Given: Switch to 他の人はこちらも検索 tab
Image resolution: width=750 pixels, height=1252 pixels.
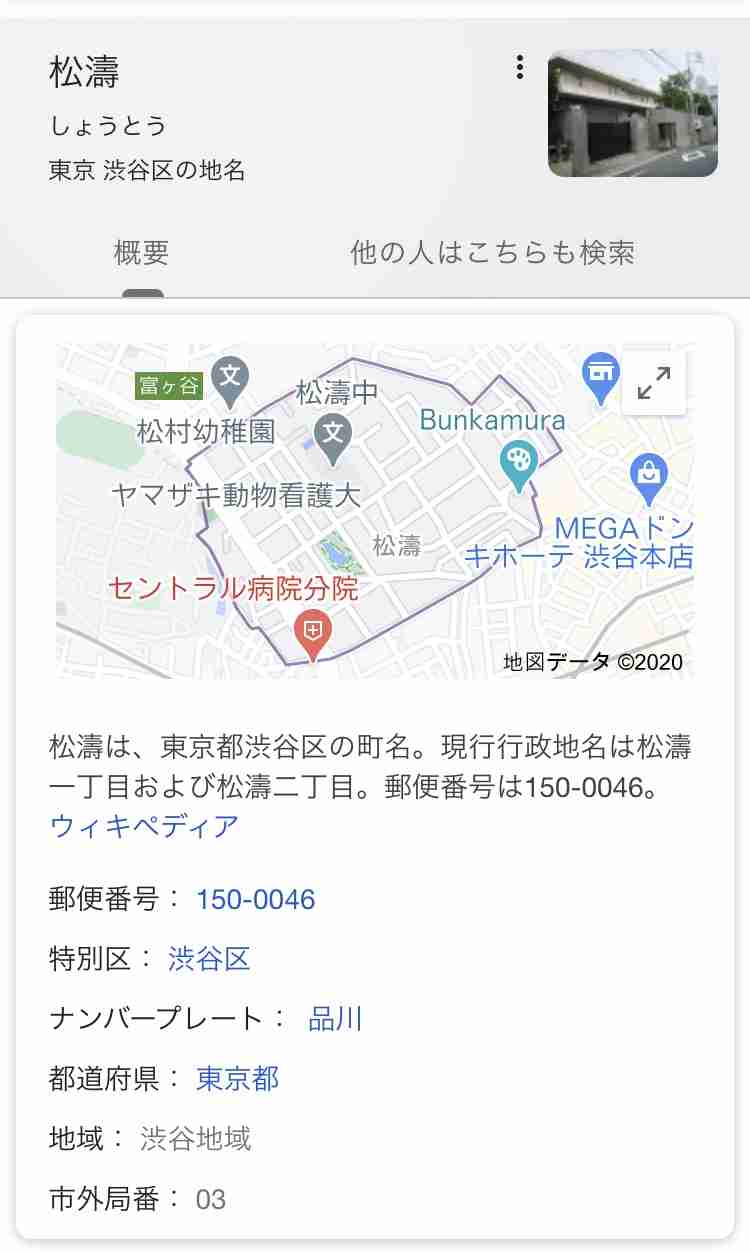Looking at the screenshot, I should click(492, 253).
